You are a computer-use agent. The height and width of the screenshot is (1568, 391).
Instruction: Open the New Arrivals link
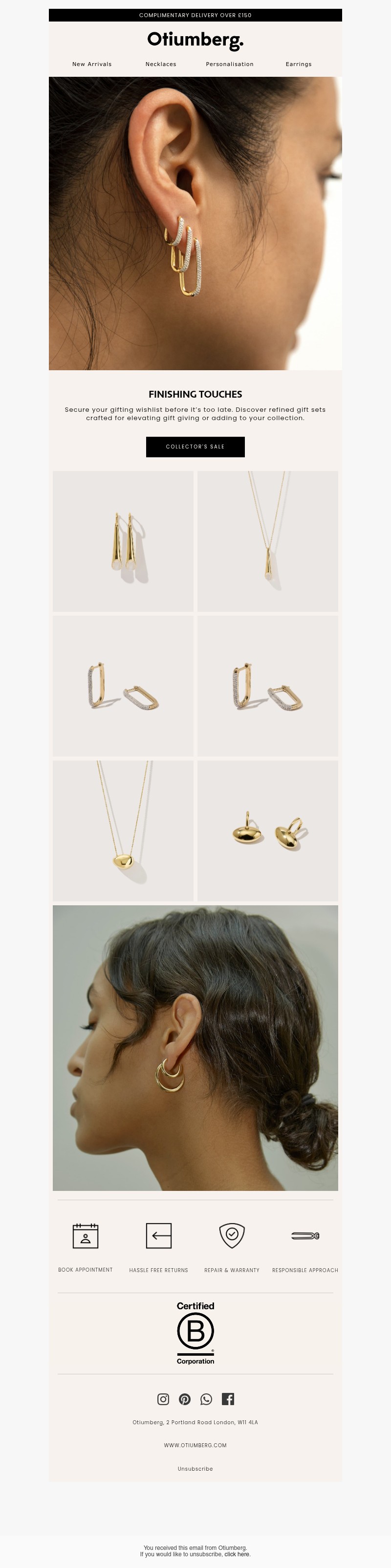(92, 64)
